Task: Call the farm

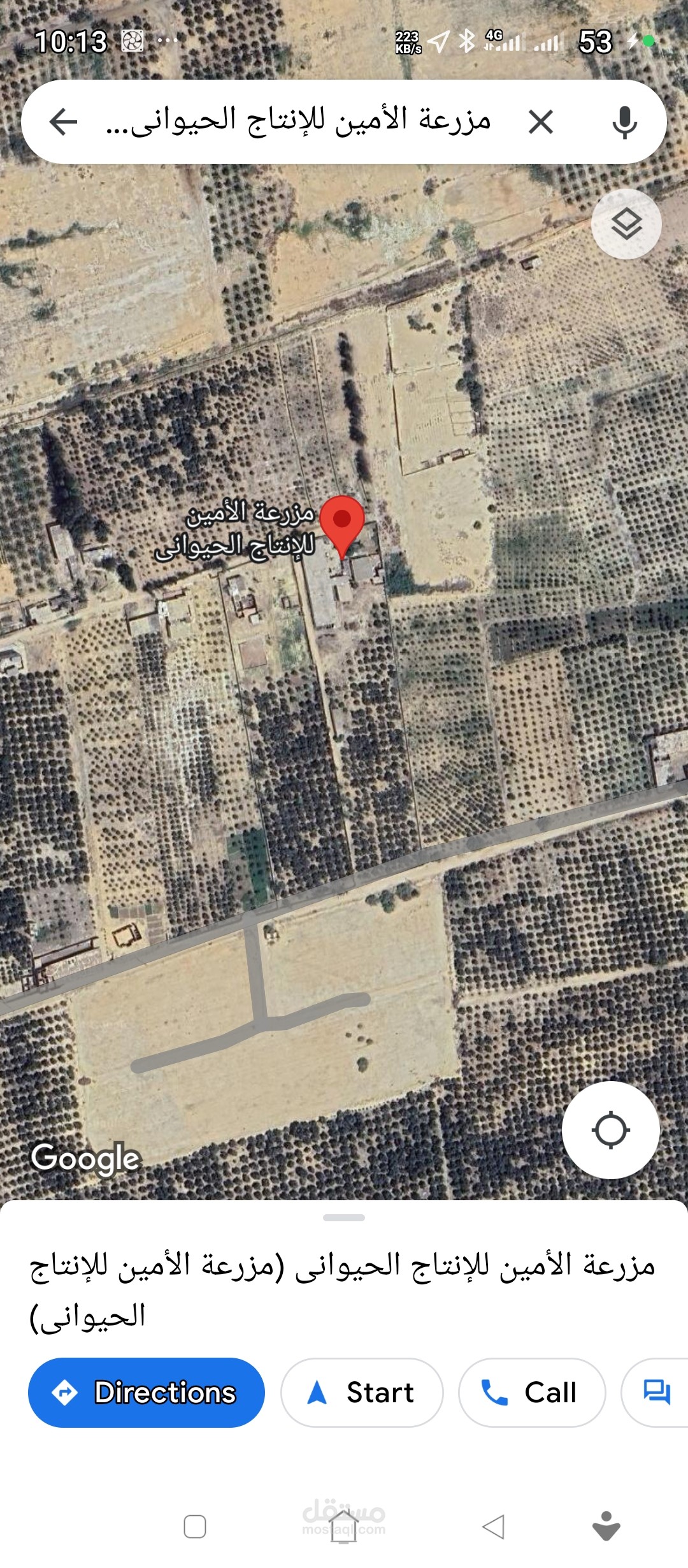Action: [x=532, y=1393]
